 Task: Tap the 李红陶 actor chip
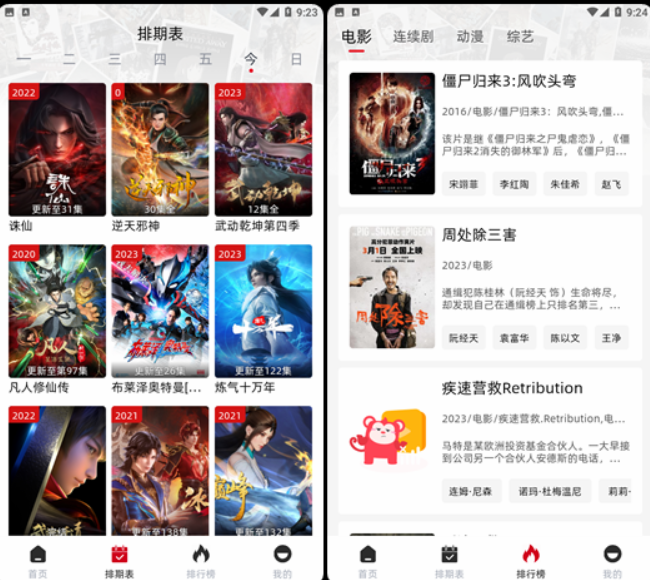point(515,184)
